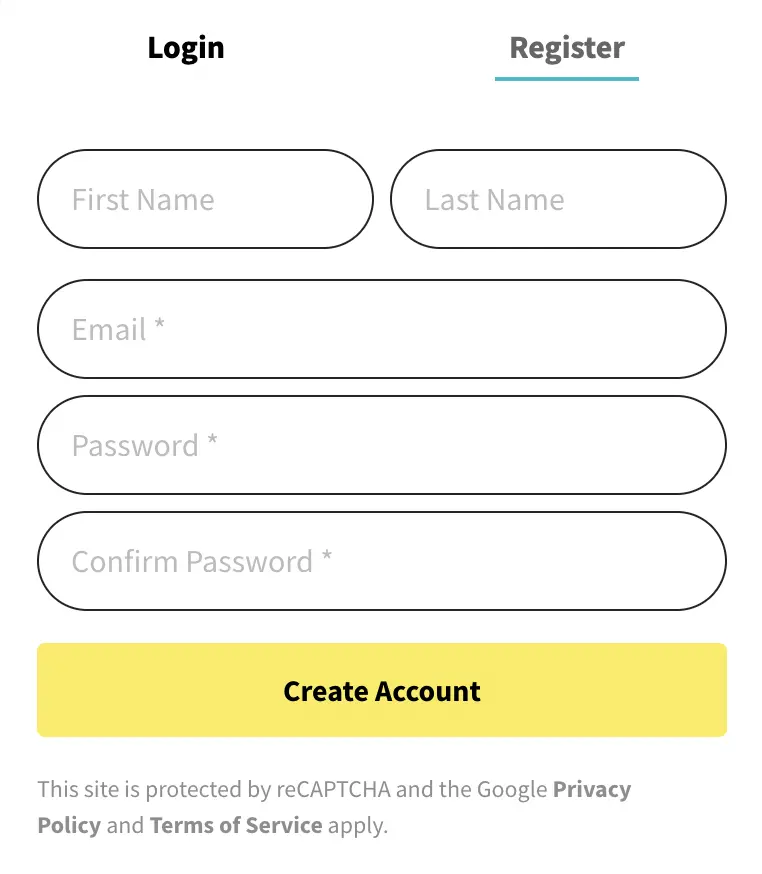This screenshot has width=762, height=874.
Task: Select the Register tab
Action: 566,48
